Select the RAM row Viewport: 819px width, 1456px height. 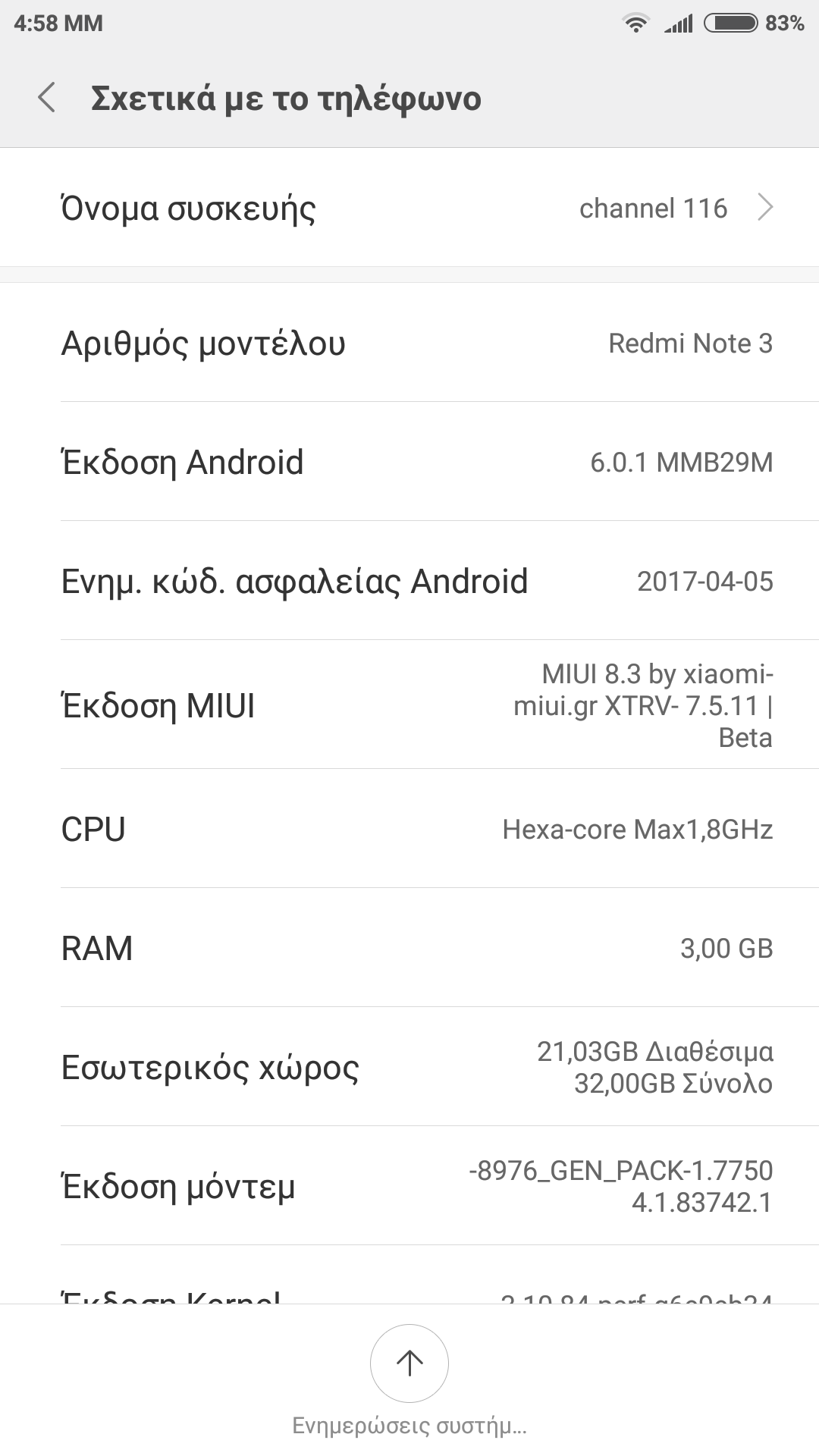tap(409, 948)
